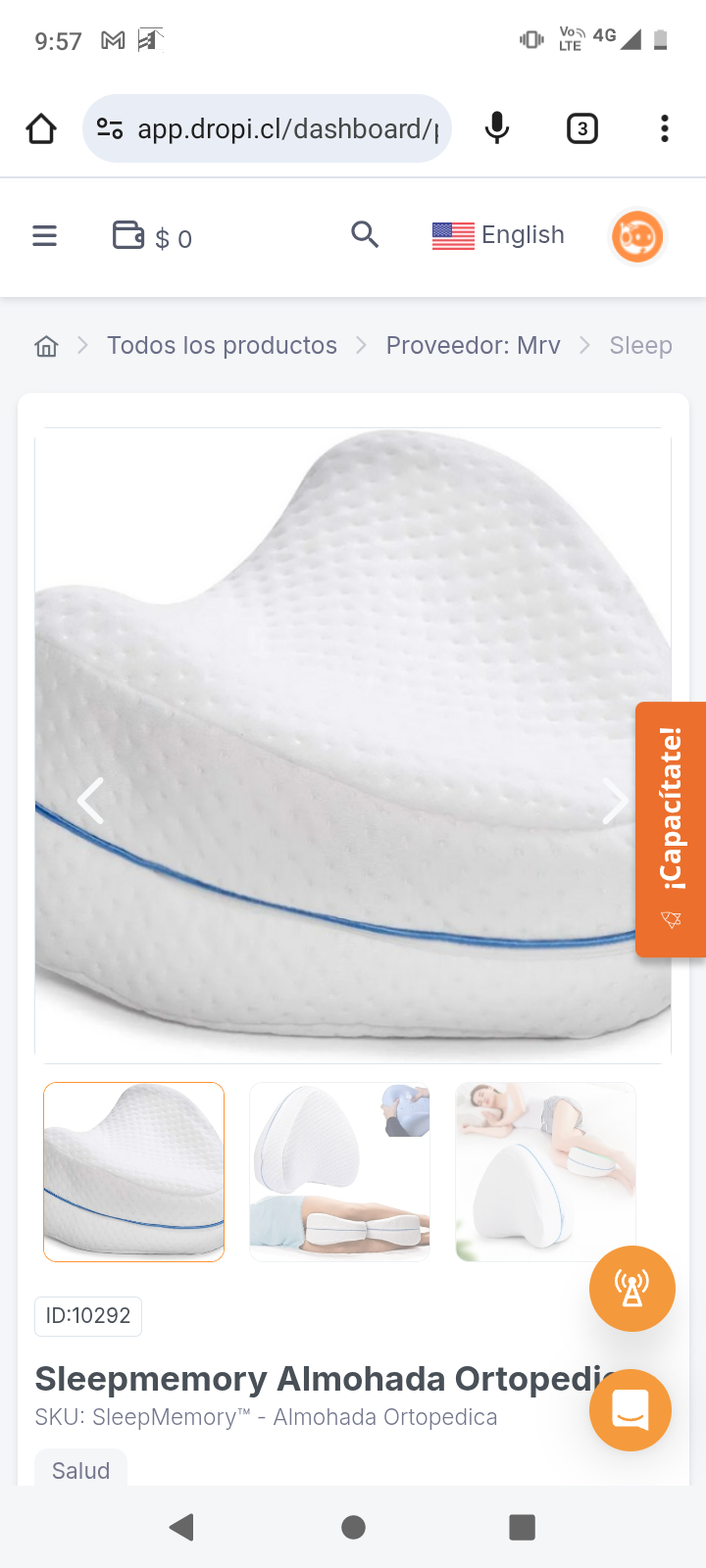
Task: Select the thumbnail of person sleeping with pillow
Action: coord(545,1172)
